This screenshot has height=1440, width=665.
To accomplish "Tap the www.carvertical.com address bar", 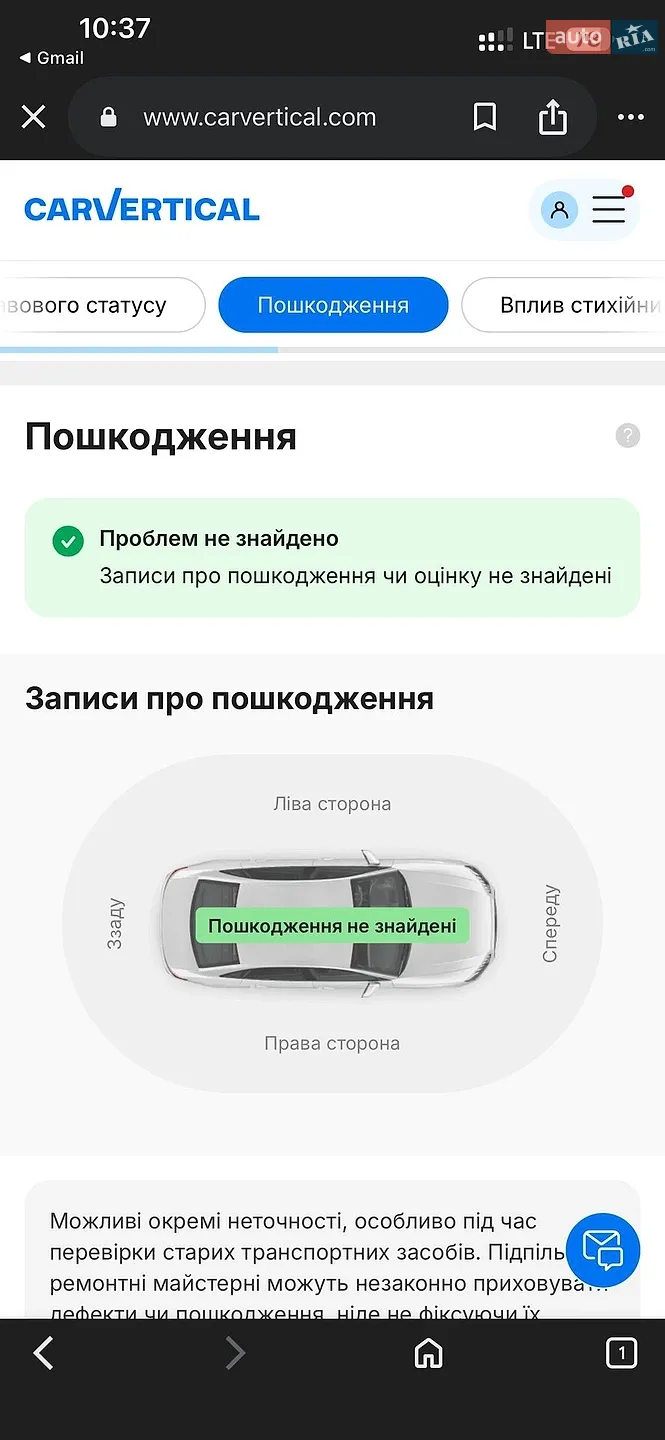I will pyautogui.click(x=260, y=117).
